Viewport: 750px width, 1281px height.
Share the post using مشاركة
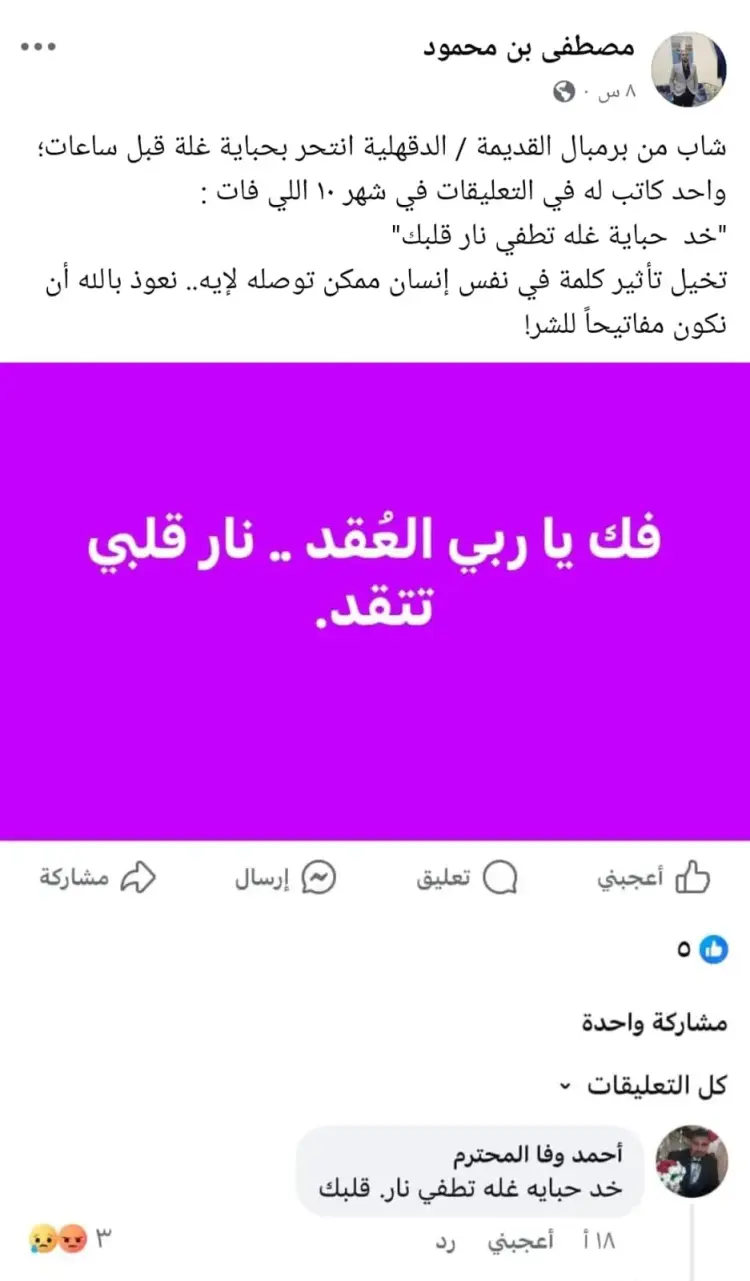pyautogui.click(x=98, y=878)
